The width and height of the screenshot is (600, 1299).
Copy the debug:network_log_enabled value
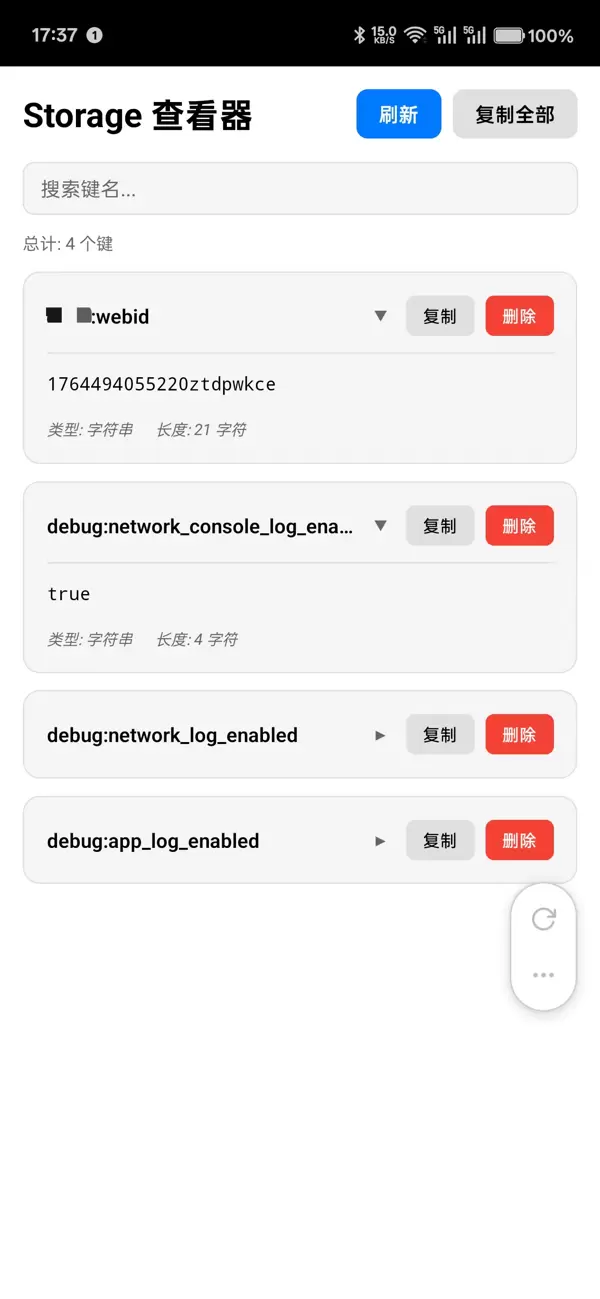pyautogui.click(x=439, y=735)
